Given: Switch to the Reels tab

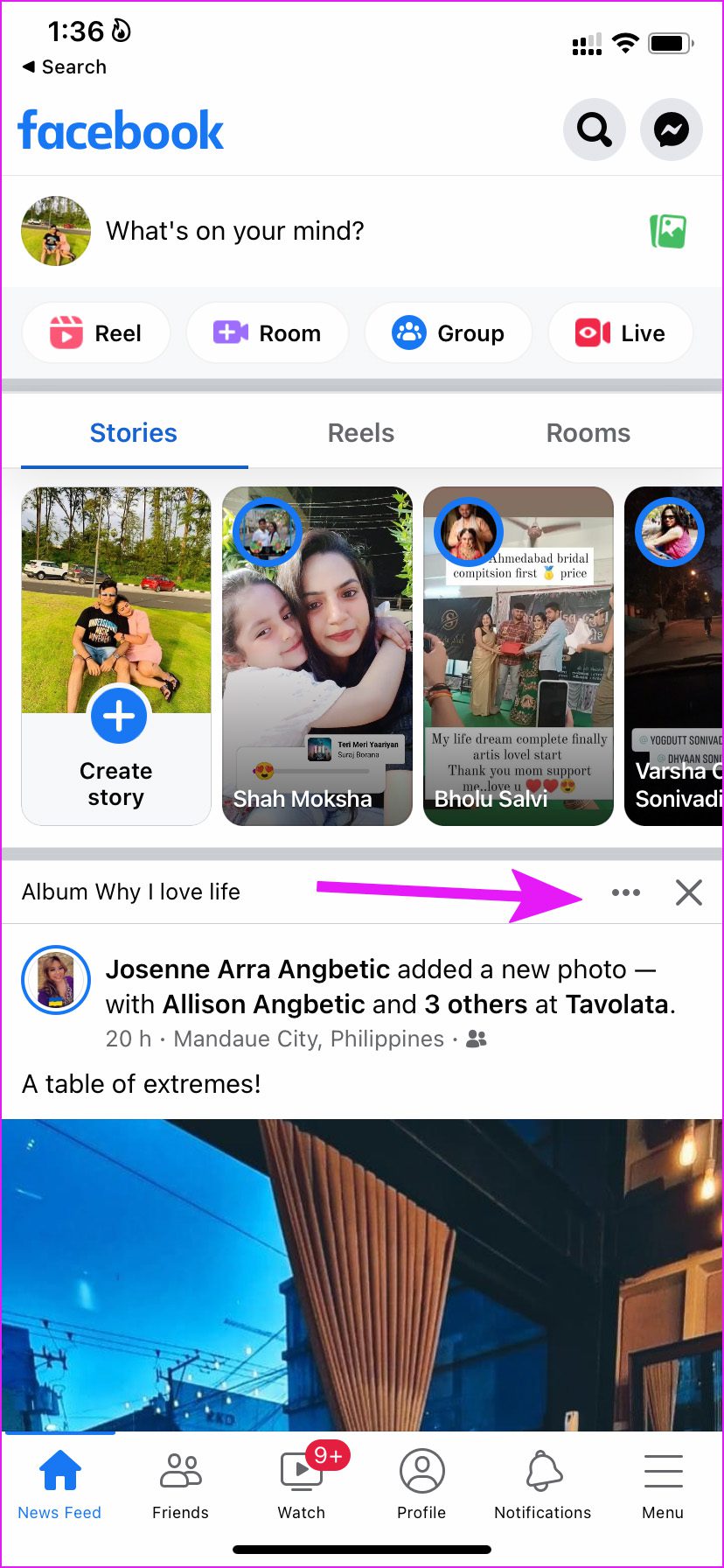Looking at the screenshot, I should coord(360,433).
